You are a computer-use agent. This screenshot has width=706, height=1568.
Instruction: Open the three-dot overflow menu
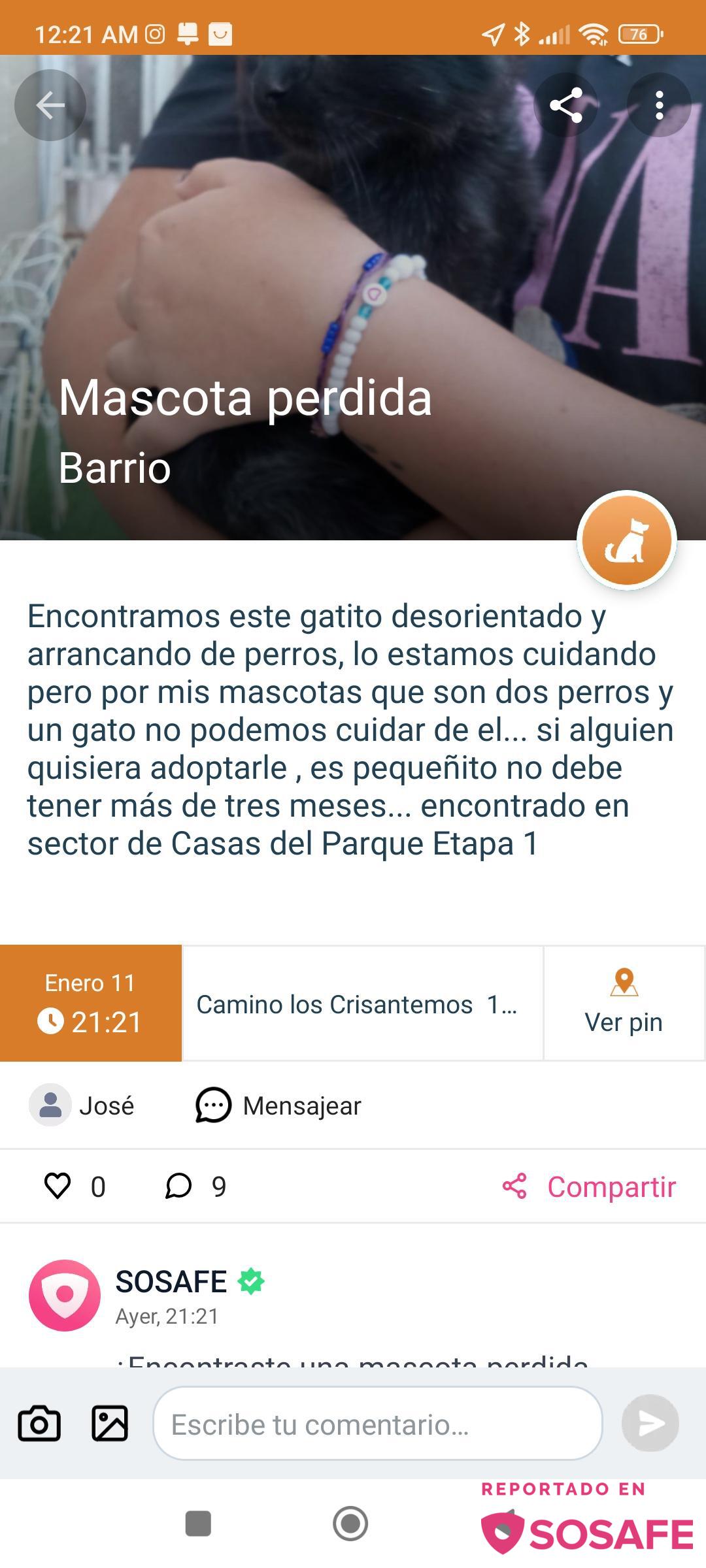pyautogui.click(x=659, y=105)
